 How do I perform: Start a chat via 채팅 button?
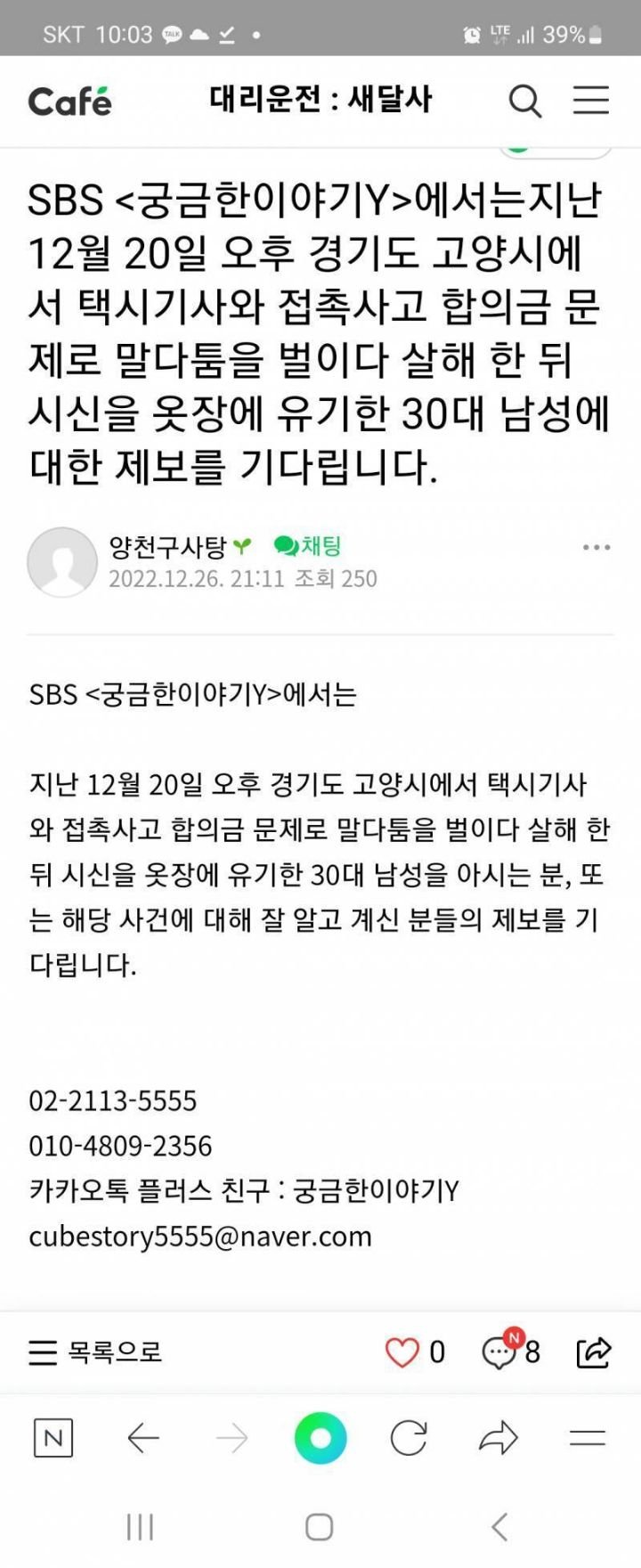pos(308,545)
